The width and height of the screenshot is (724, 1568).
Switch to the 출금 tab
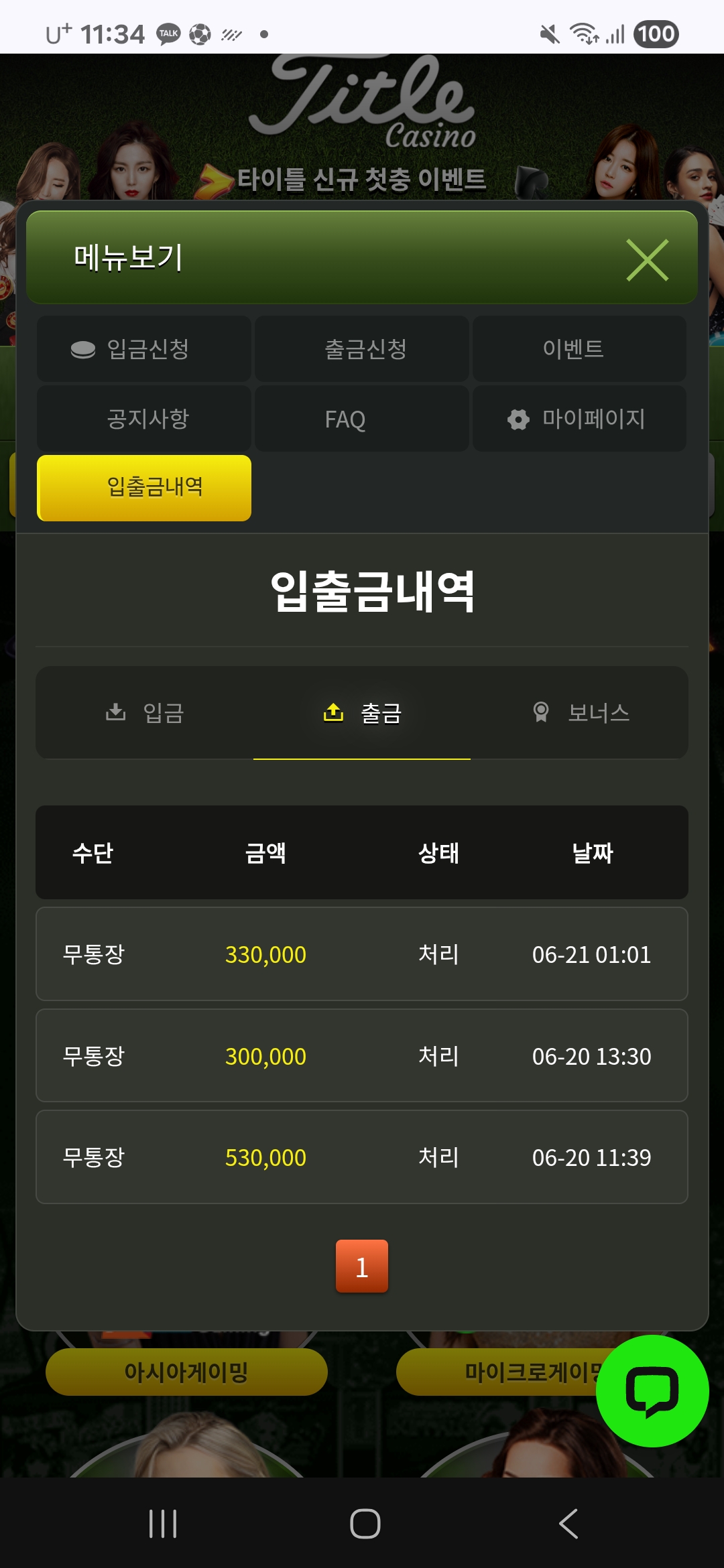[362, 712]
